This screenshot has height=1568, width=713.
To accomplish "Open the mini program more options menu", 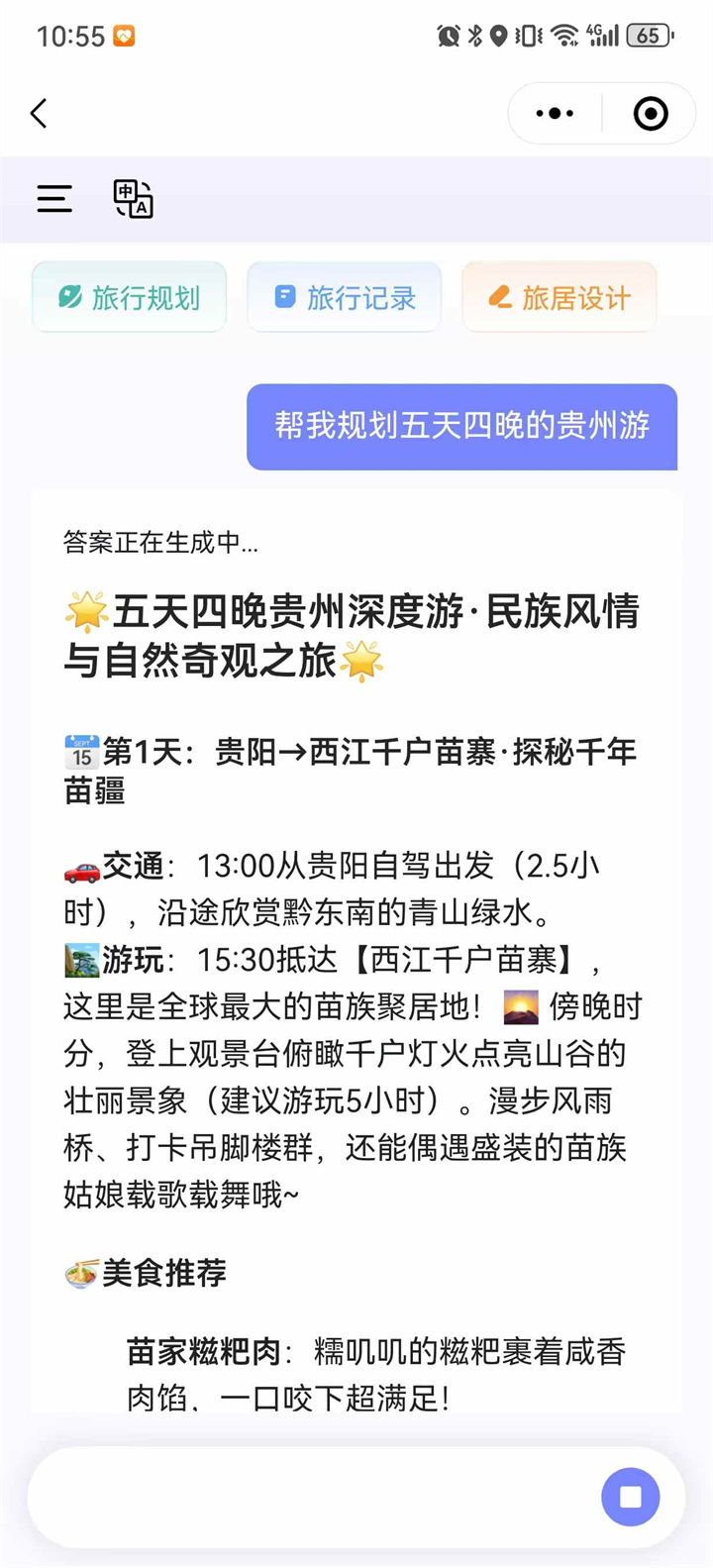I will click(x=555, y=114).
